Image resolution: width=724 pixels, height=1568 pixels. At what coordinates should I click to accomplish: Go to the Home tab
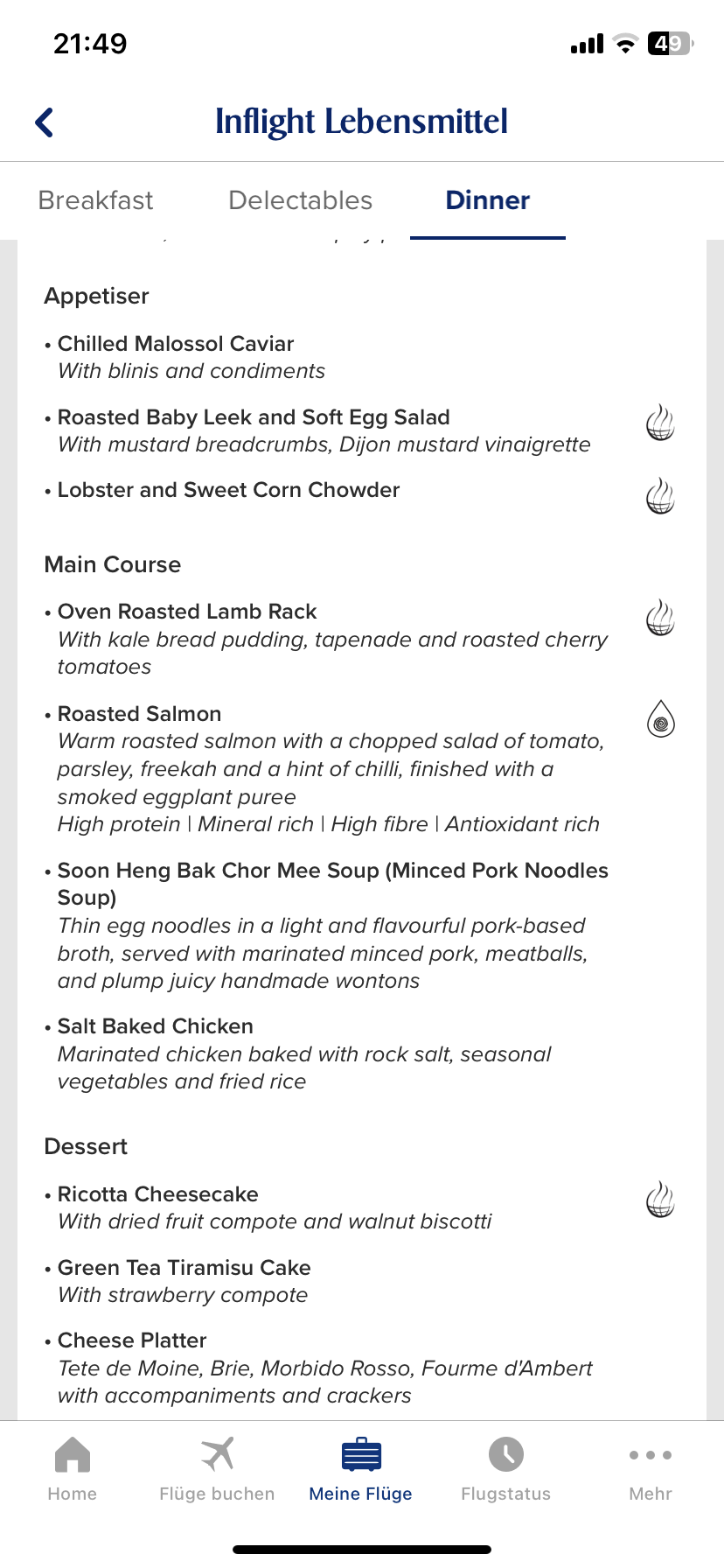click(x=73, y=1469)
